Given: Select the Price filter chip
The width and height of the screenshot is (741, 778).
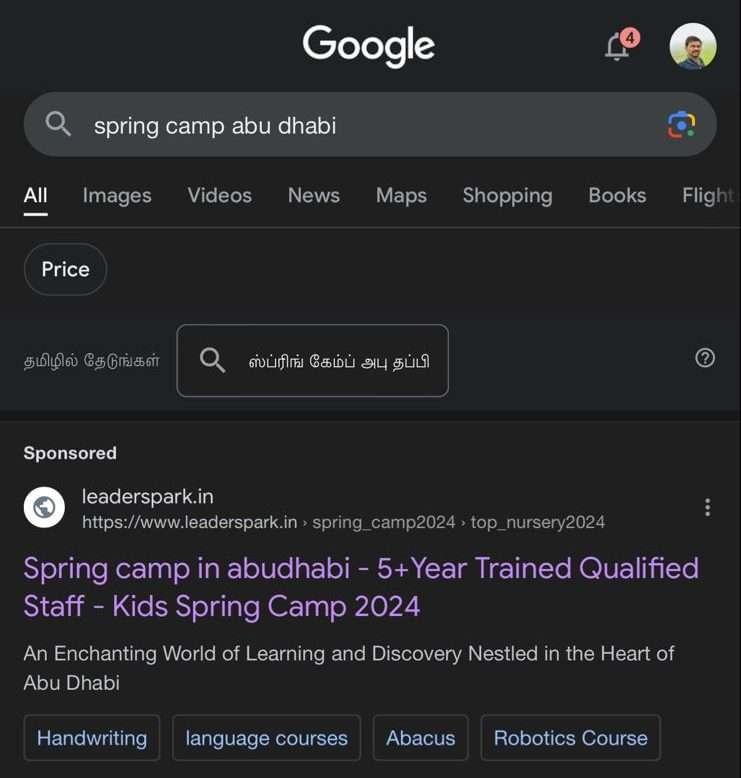Looking at the screenshot, I should (65, 269).
